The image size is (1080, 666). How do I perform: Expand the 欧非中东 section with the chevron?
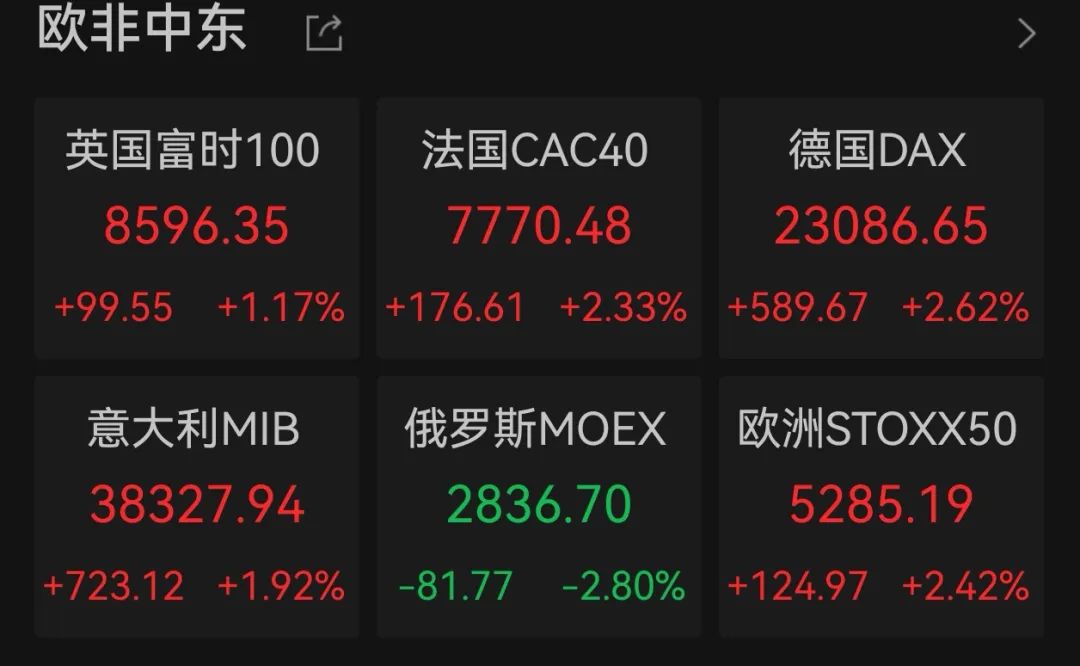pos(1026,34)
